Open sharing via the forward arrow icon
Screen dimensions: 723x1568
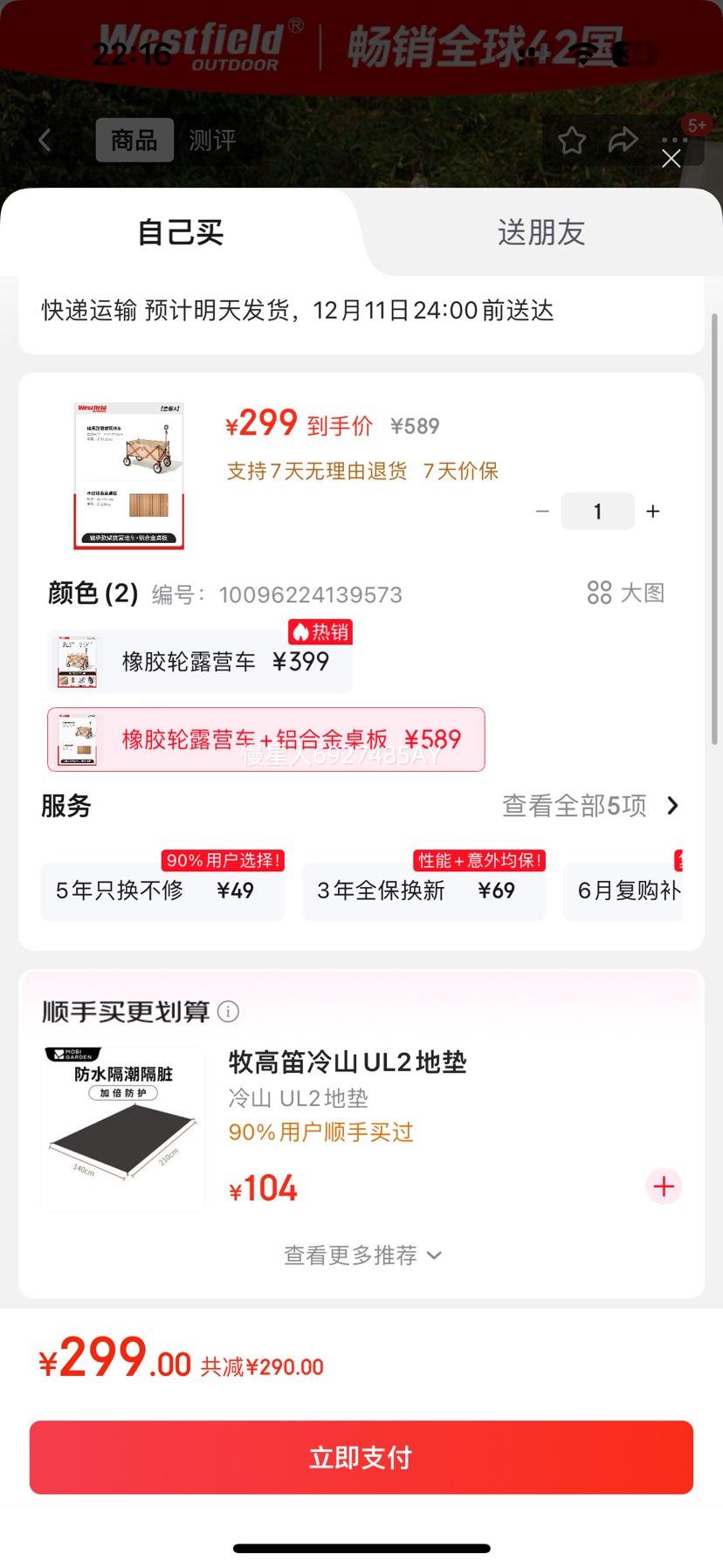(x=623, y=140)
